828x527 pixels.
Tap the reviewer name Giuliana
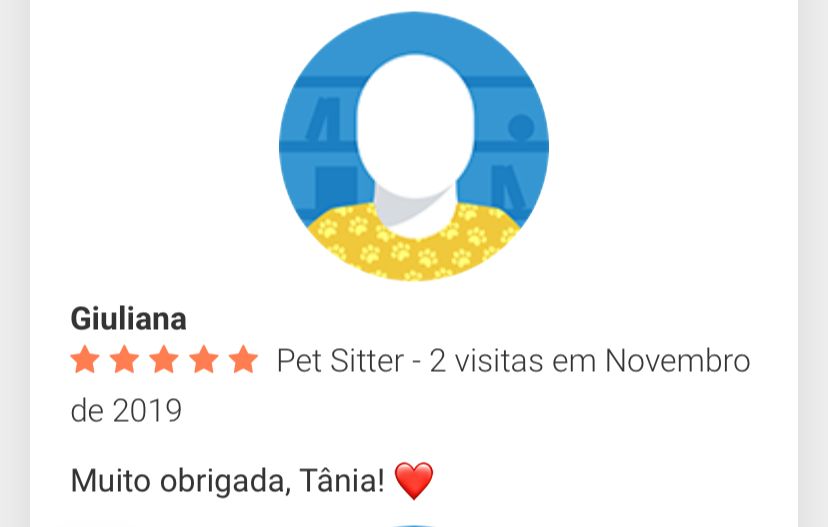(x=128, y=319)
